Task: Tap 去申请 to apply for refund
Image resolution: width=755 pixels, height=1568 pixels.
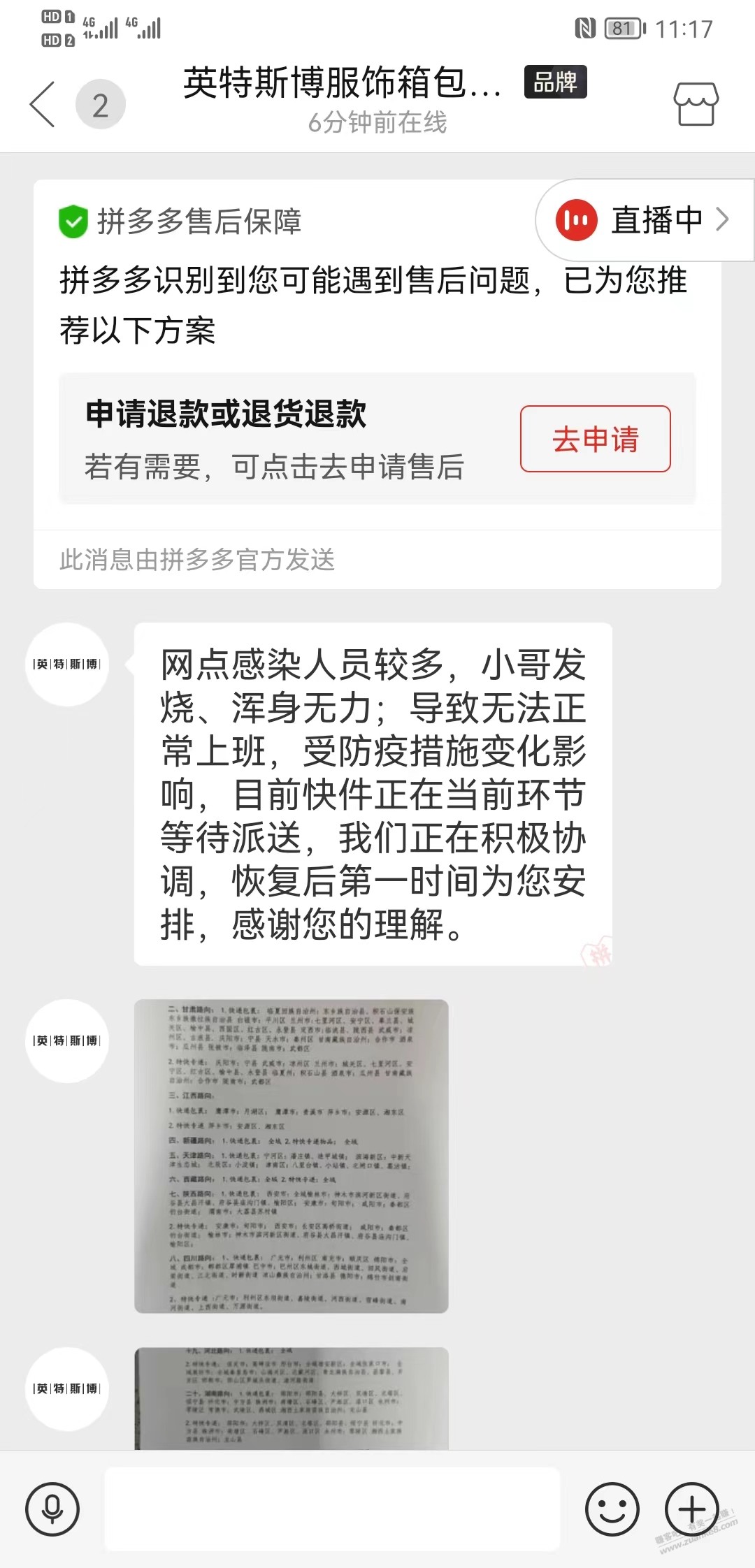Action: 595,439
